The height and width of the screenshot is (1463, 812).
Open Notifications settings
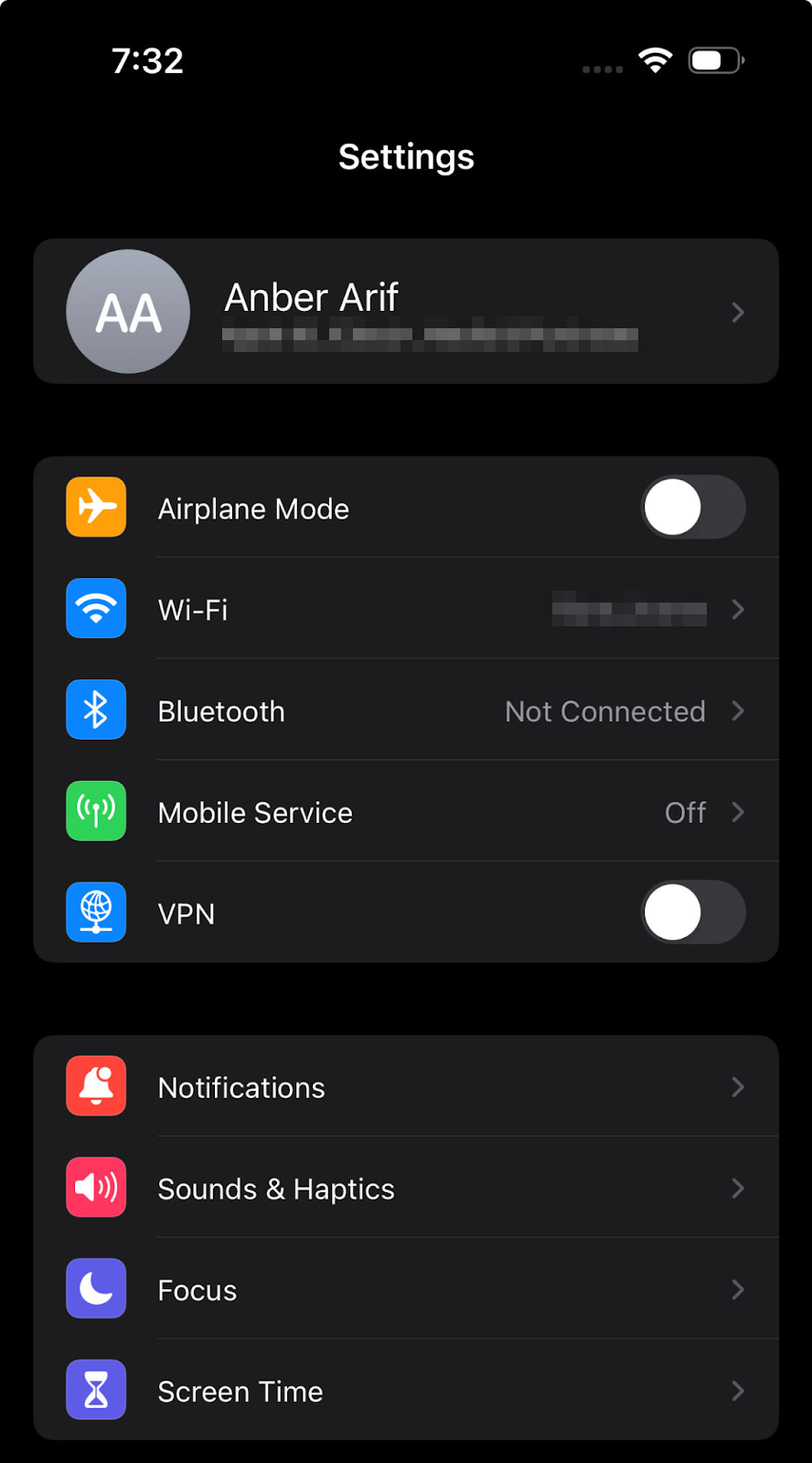click(x=406, y=1086)
